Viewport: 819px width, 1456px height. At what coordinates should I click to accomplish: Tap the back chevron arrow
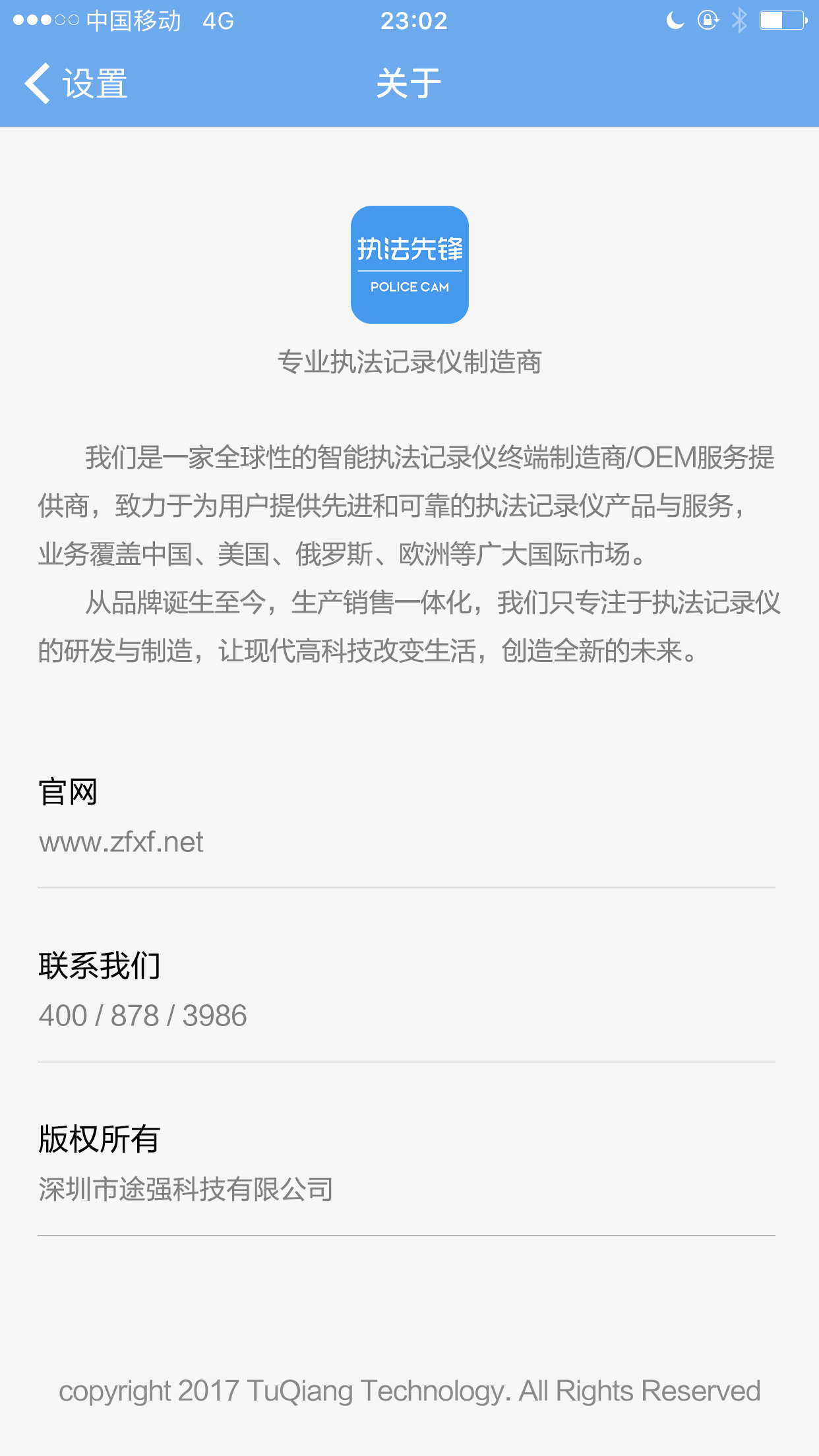(38, 84)
